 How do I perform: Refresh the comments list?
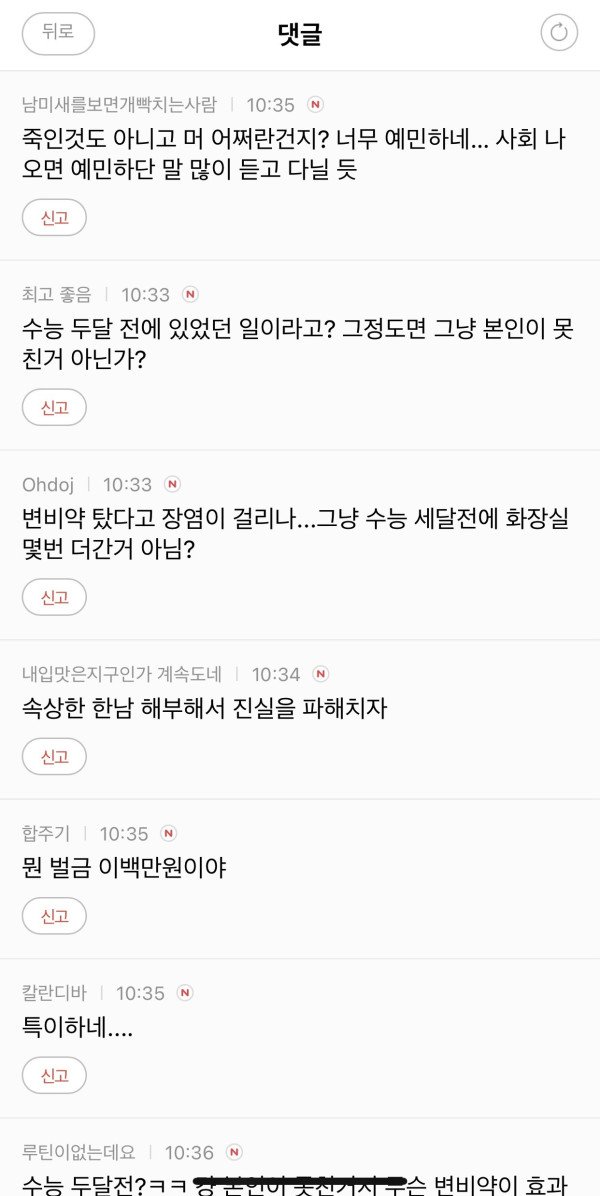point(559,33)
